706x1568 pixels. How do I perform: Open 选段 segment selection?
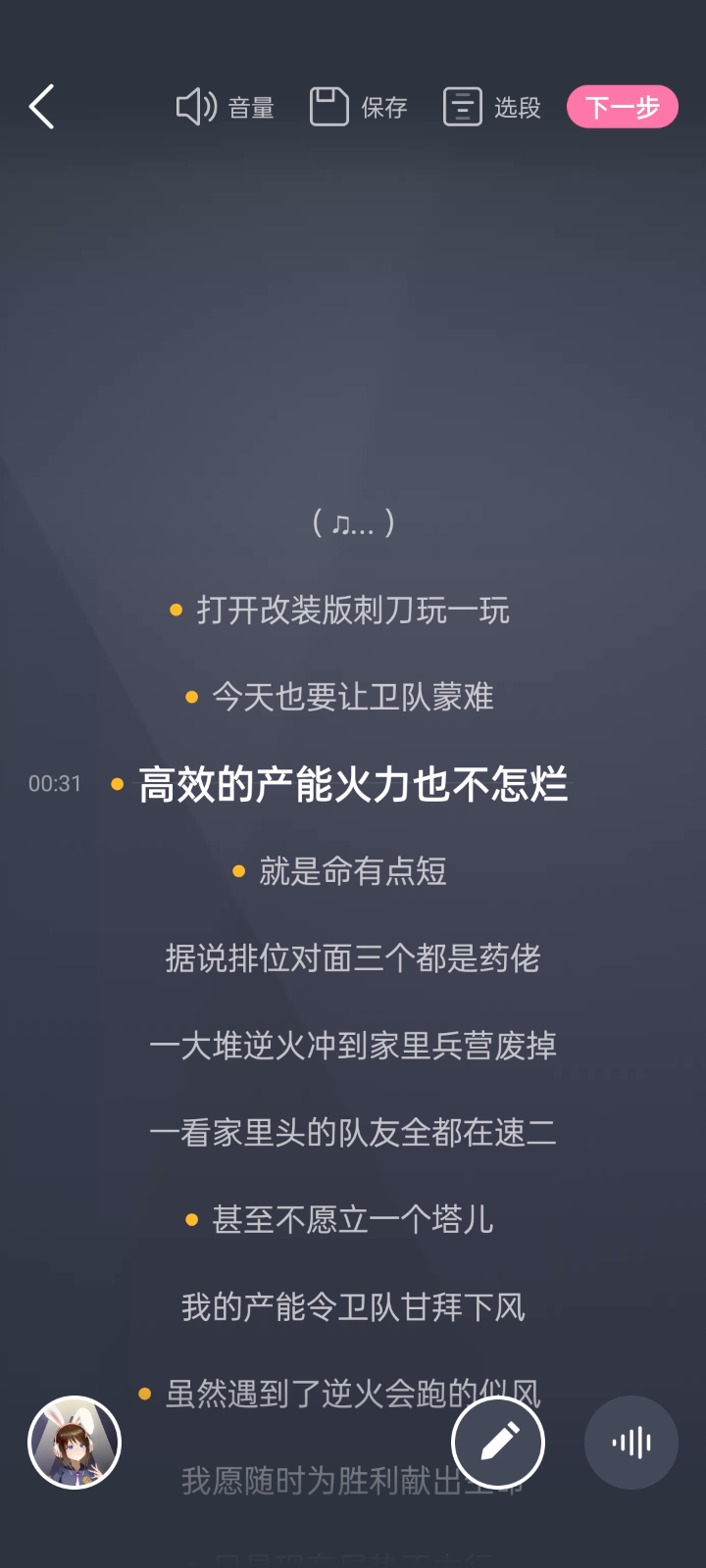click(x=491, y=107)
